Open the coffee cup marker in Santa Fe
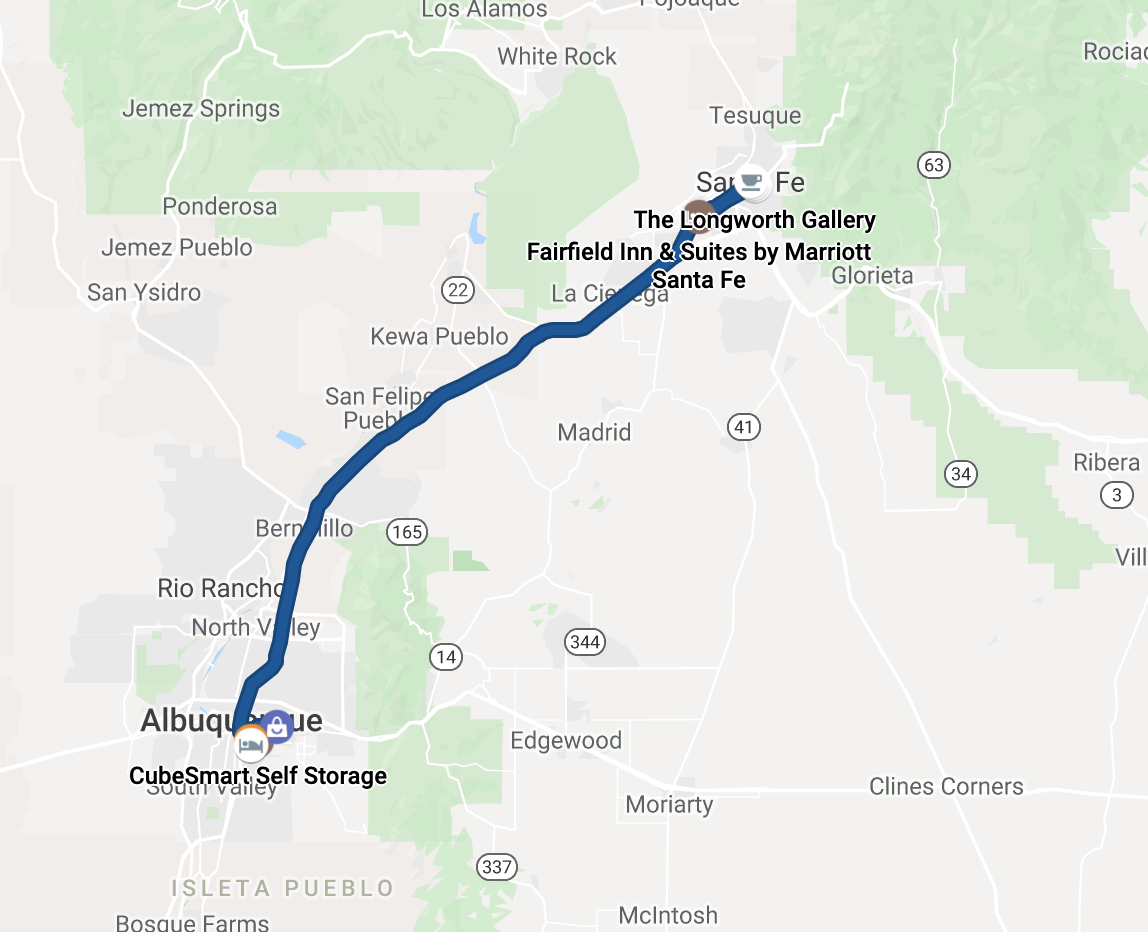The width and height of the screenshot is (1148, 932). pyautogui.click(x=752, y=182)
